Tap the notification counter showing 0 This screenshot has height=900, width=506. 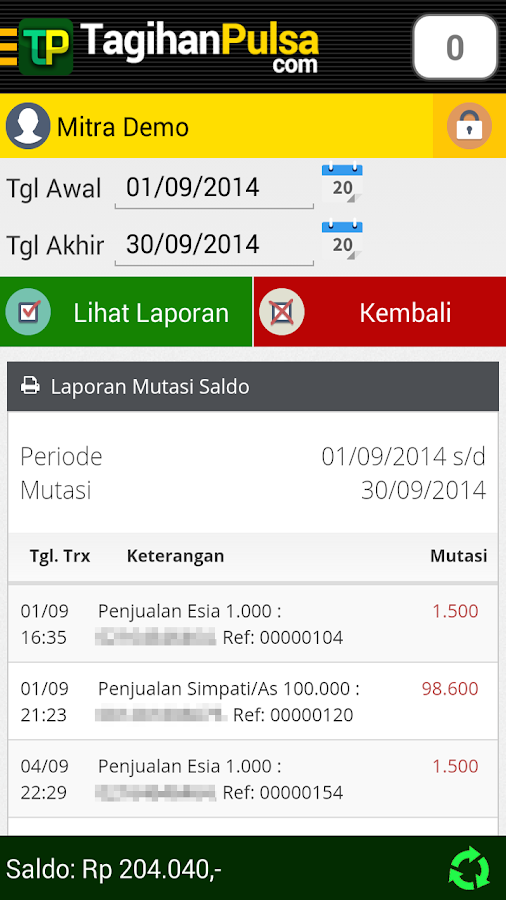(455, 47)
